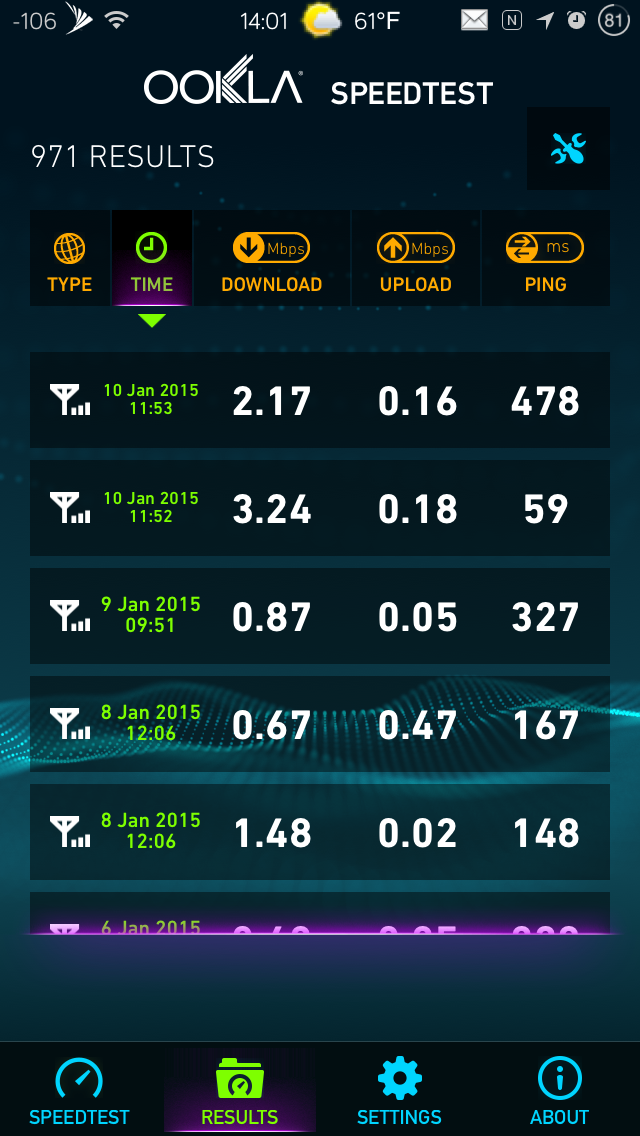This screenshot has width=640, height=1136.
Task: View the 10 Jan 2015 11:52 result
Action: [320, 508]
